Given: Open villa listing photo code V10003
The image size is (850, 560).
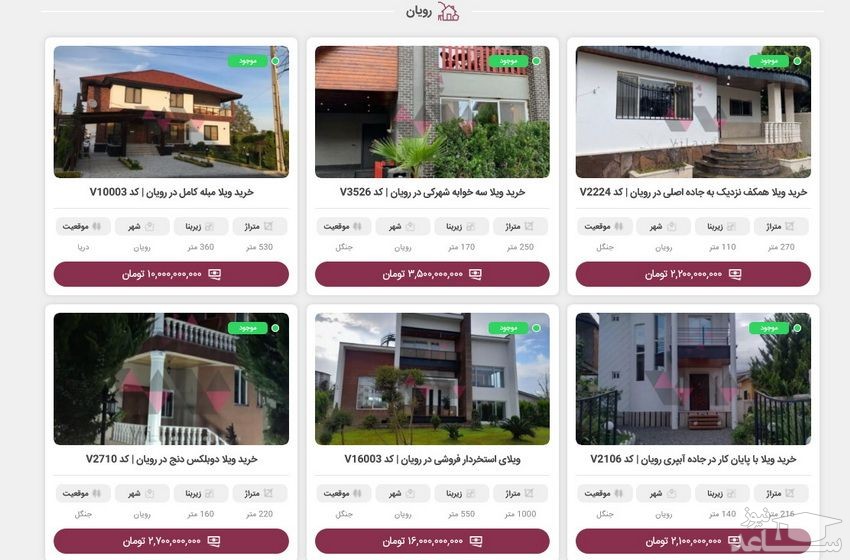Looking at the screenshot, I should 171,111.
